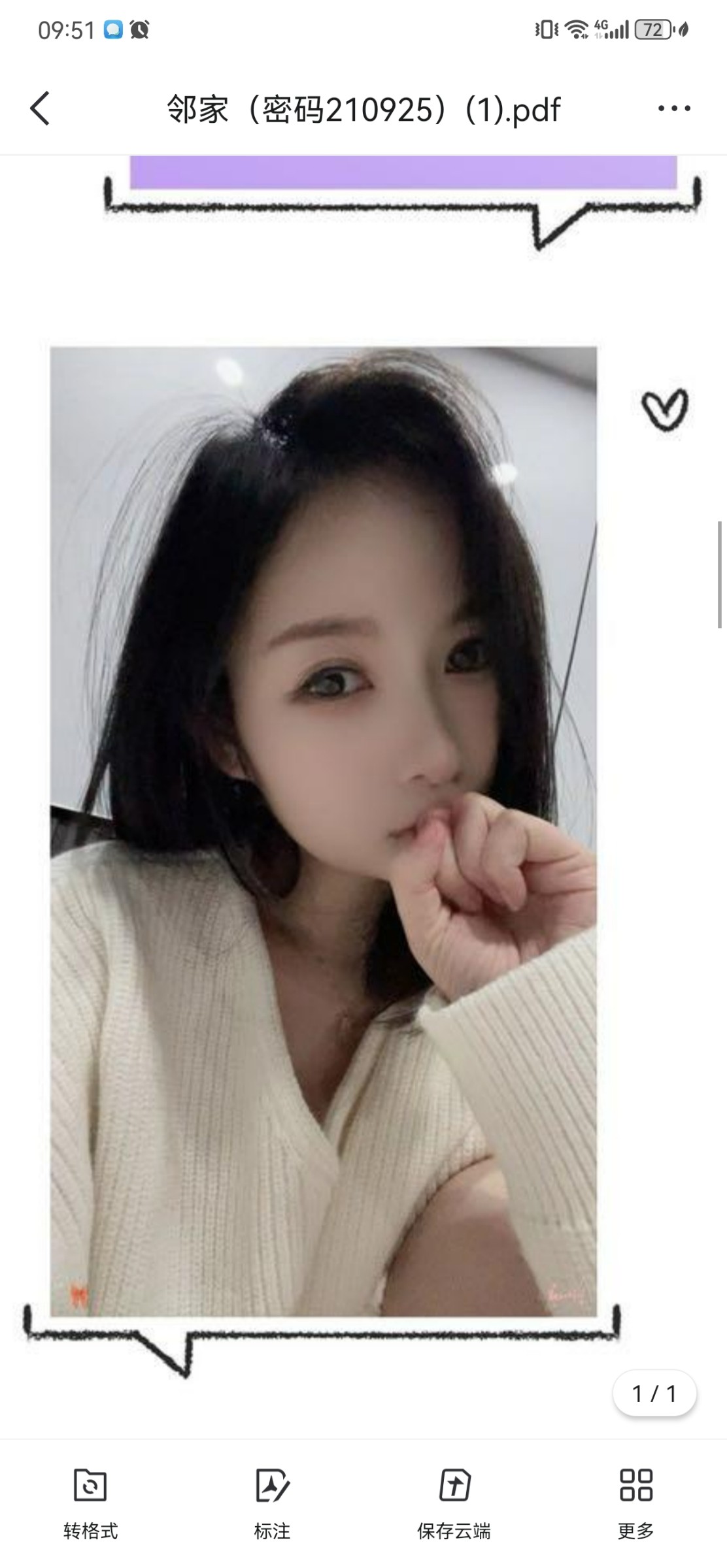Go back from the PDF viewer
This screenshot has height=1568, width=727.
point(40,108)
